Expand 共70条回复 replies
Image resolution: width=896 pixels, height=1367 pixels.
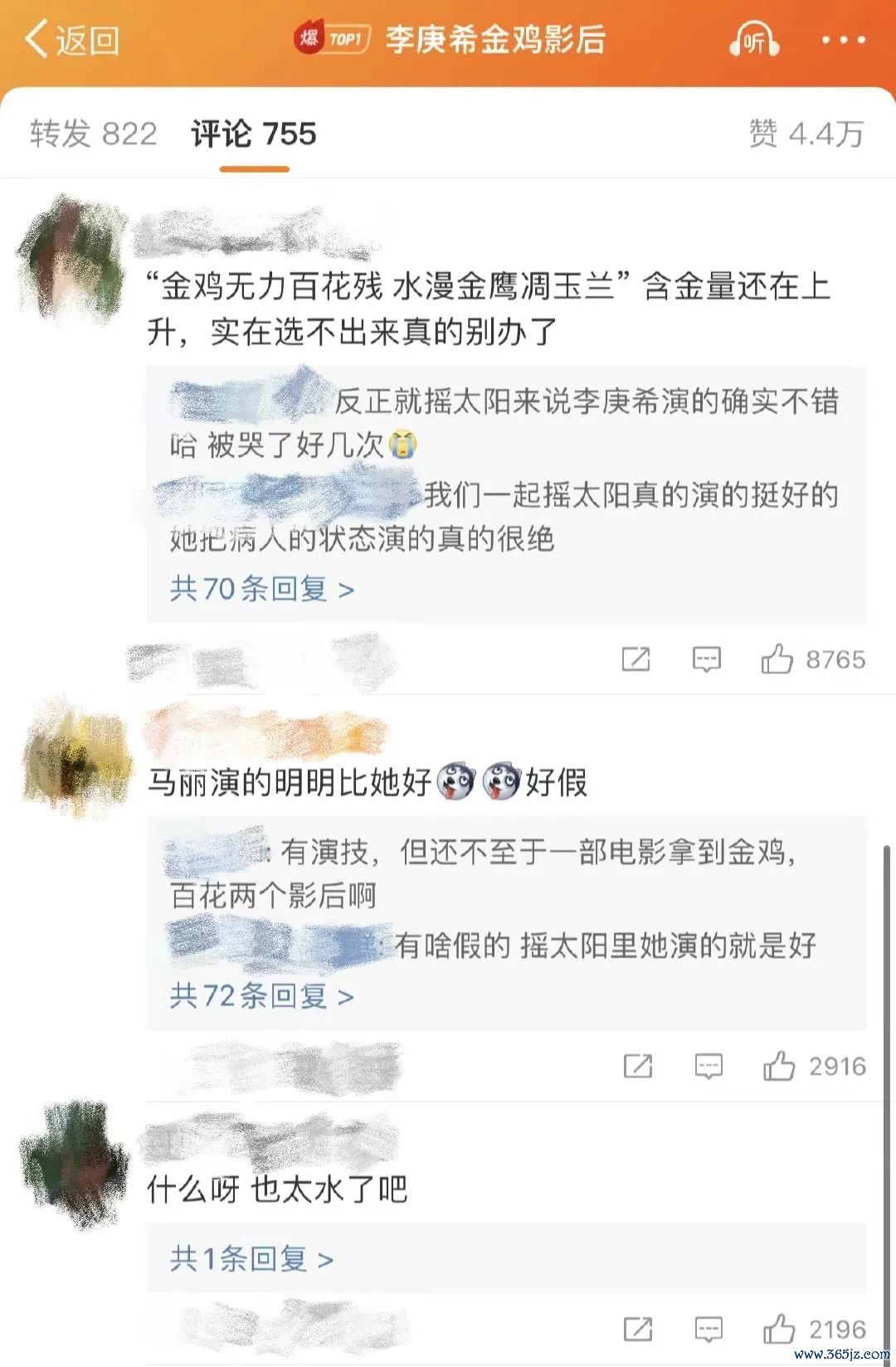click(262, 589)
